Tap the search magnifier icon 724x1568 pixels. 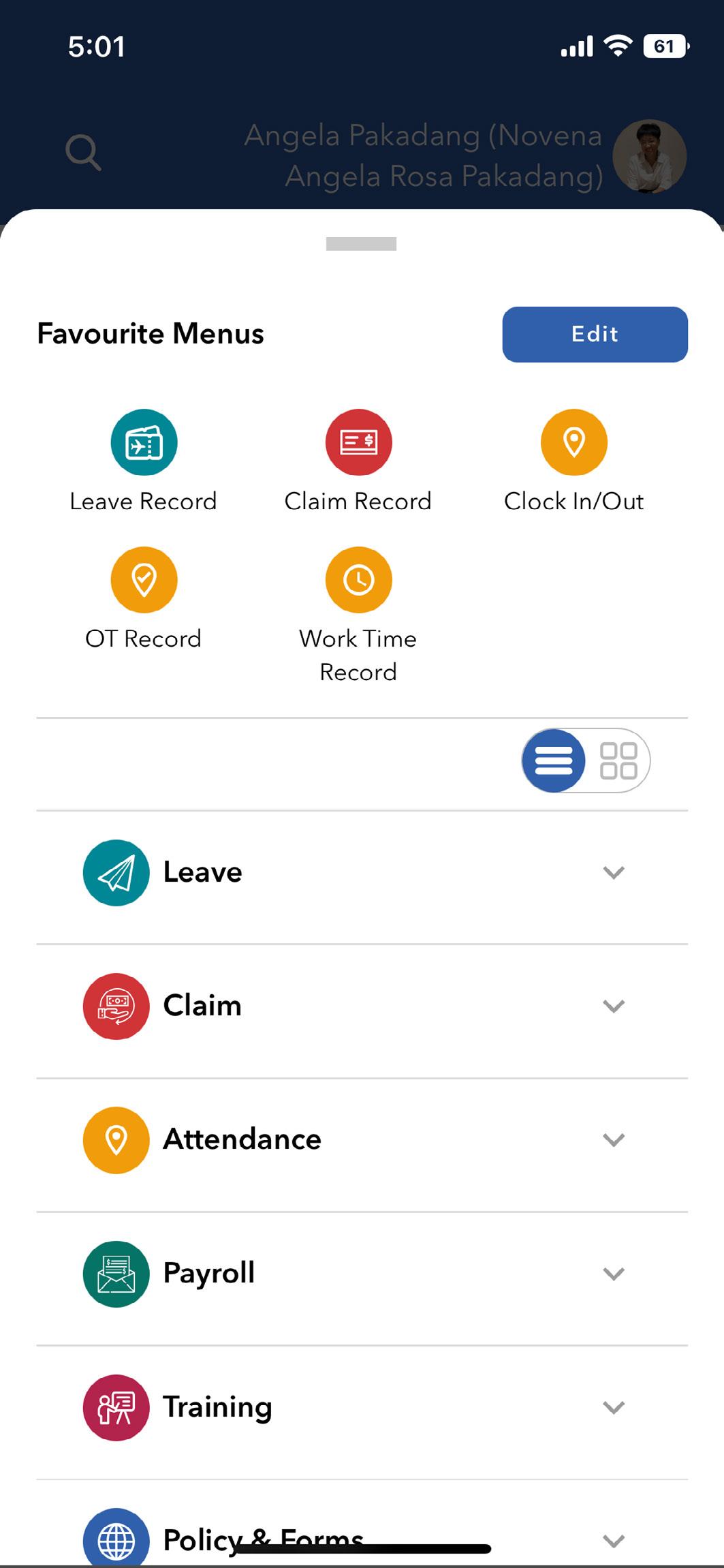[83, 152]
